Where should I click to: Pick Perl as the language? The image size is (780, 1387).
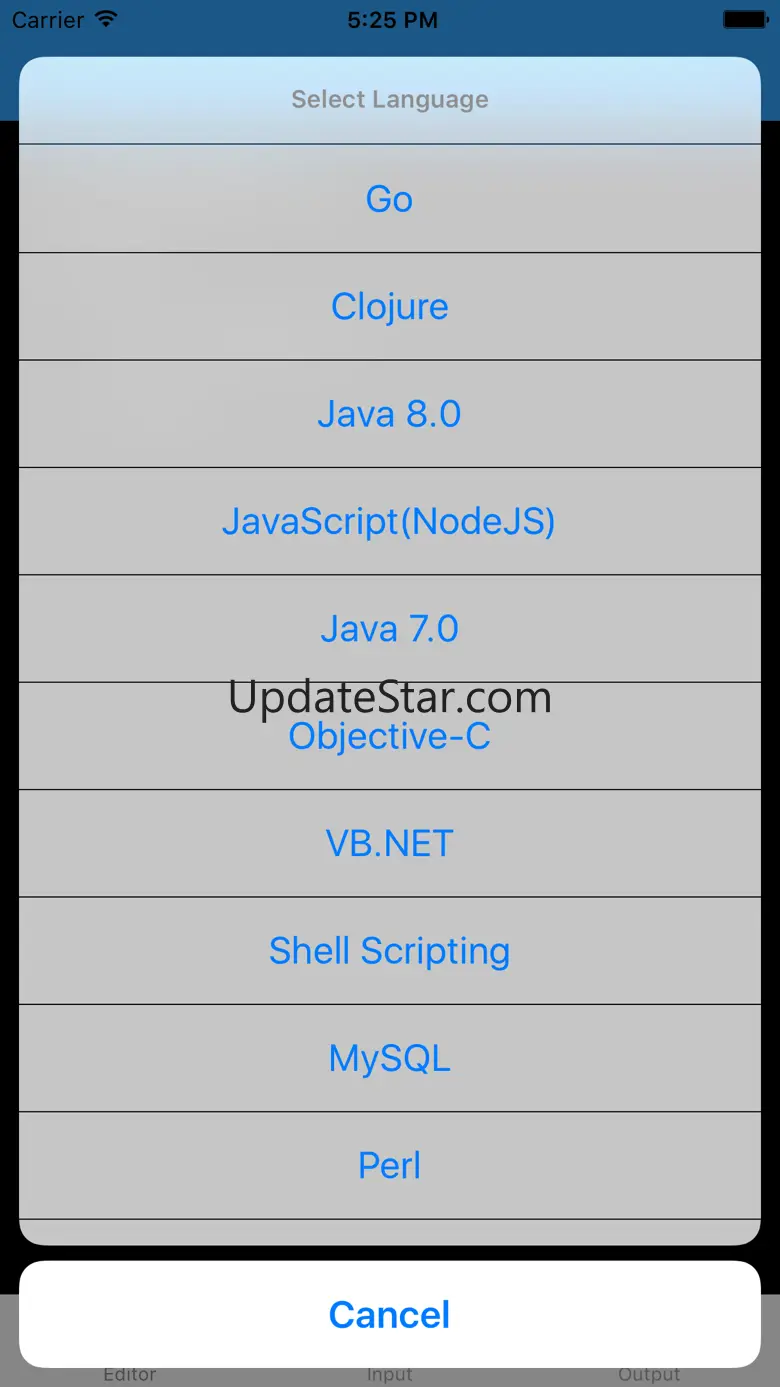[390, 1165]
